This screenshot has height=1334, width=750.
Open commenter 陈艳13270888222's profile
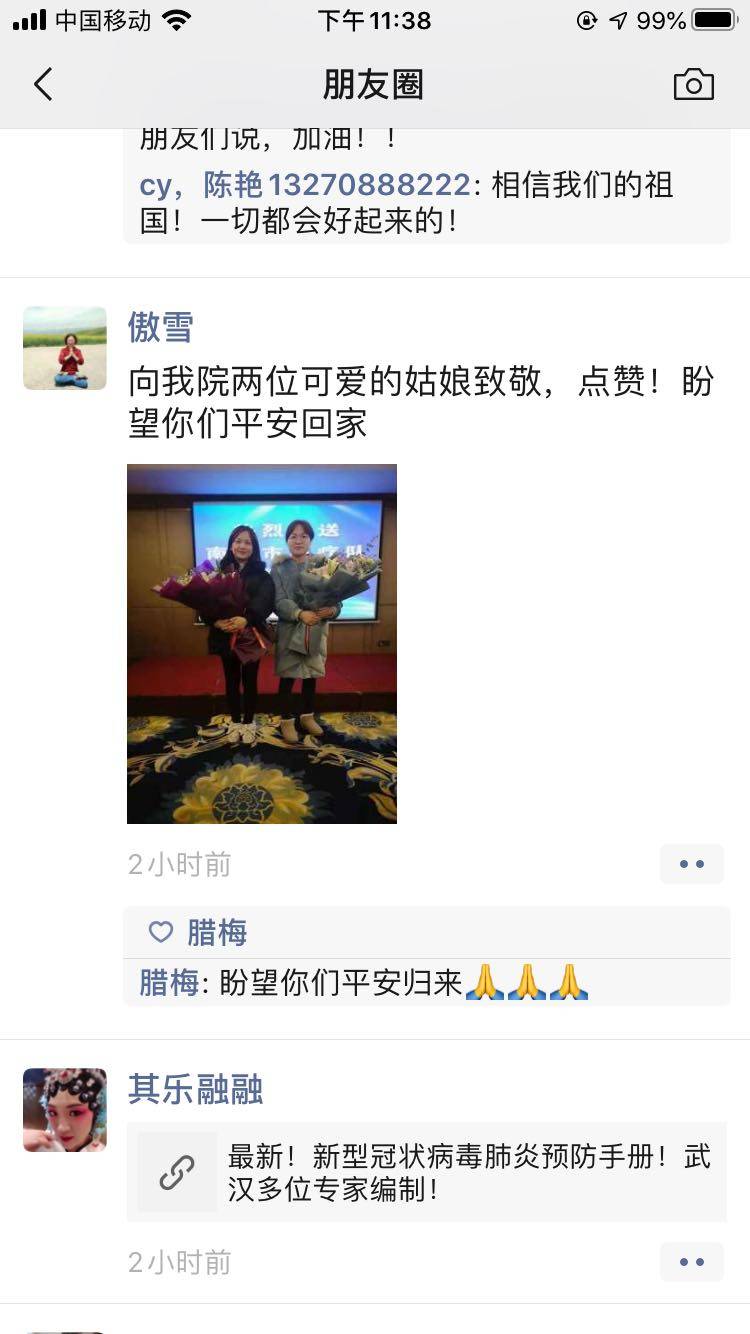(336, 185)
